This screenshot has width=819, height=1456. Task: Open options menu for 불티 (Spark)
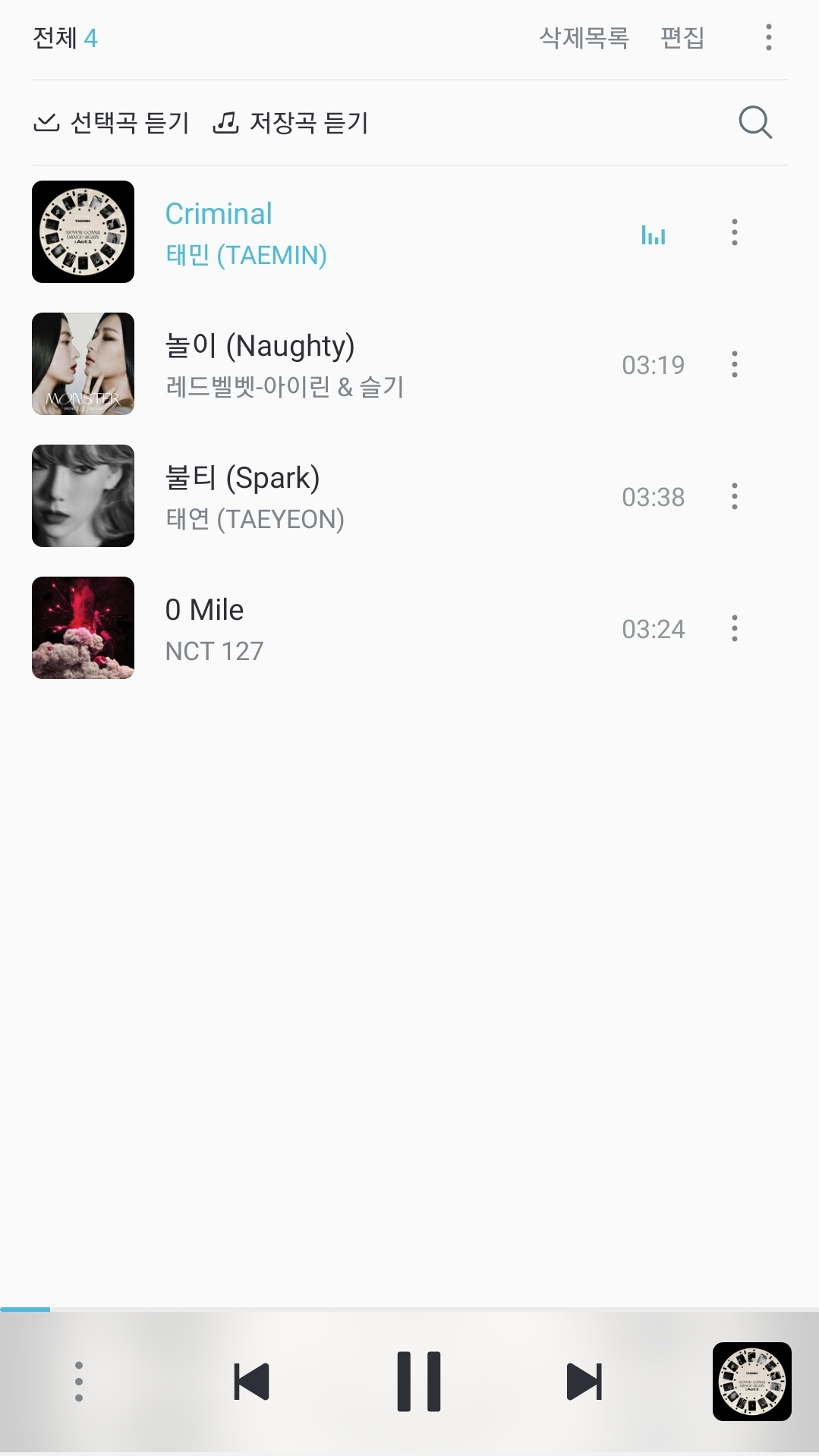click(x=734, y=496)
